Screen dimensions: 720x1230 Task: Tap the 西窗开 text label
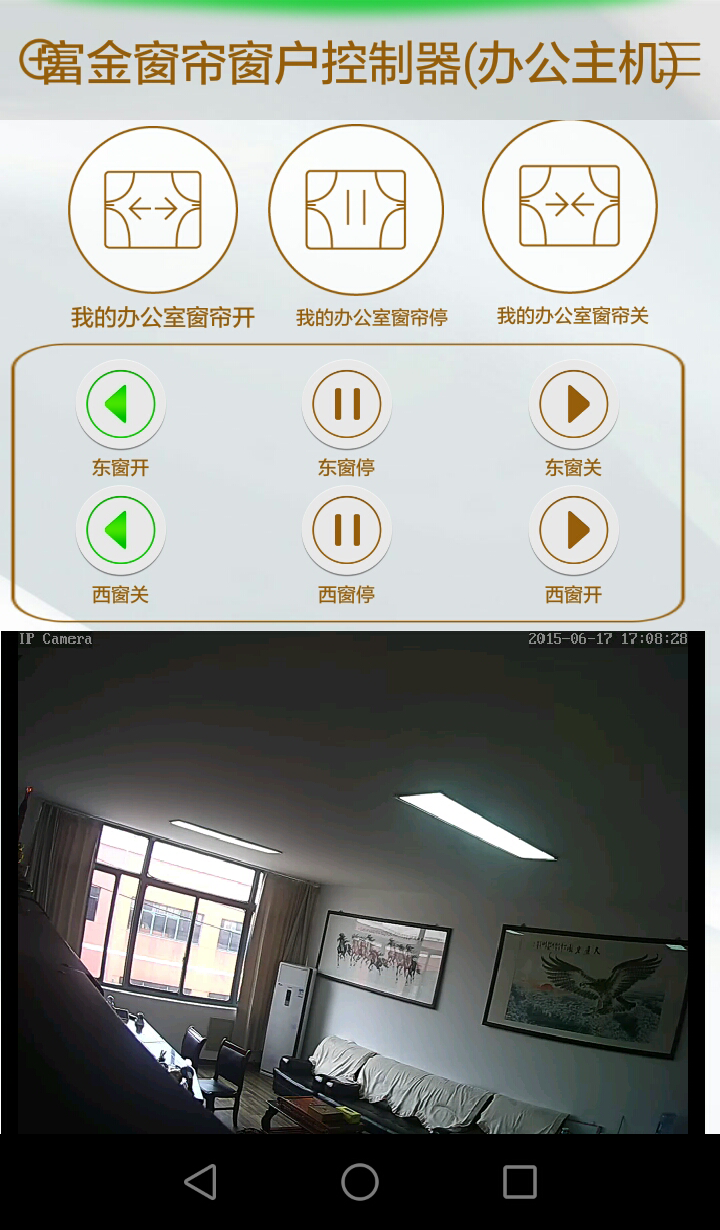pos(573,594)
